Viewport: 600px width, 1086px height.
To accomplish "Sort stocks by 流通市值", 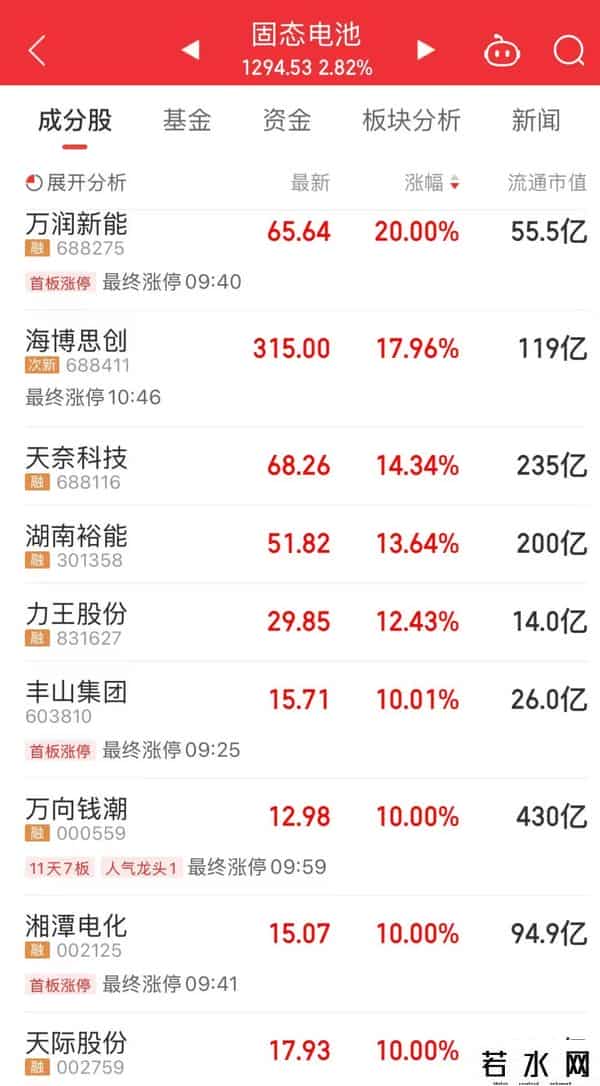I will [547, 183].
